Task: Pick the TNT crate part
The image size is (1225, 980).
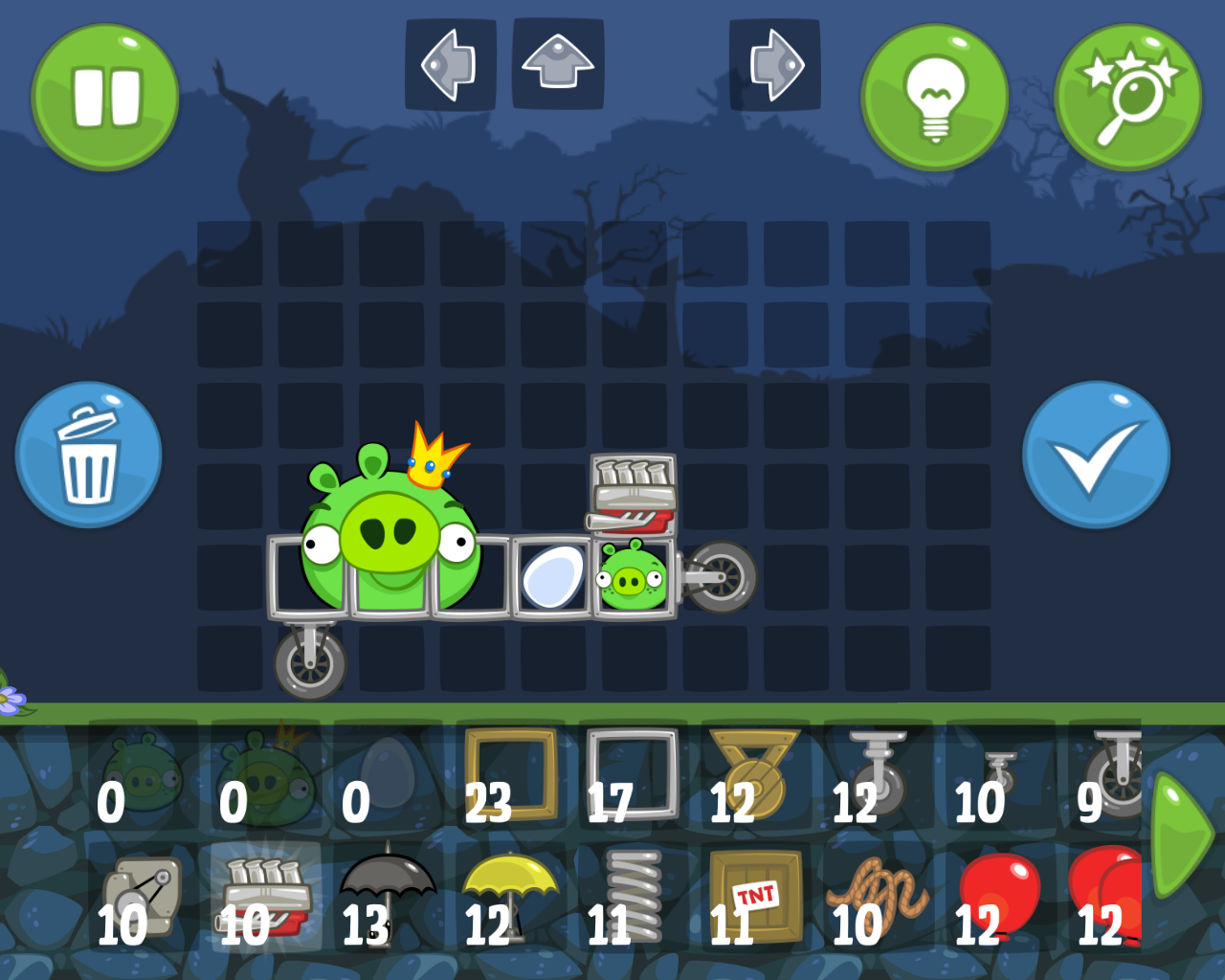Action: [755, 897]
